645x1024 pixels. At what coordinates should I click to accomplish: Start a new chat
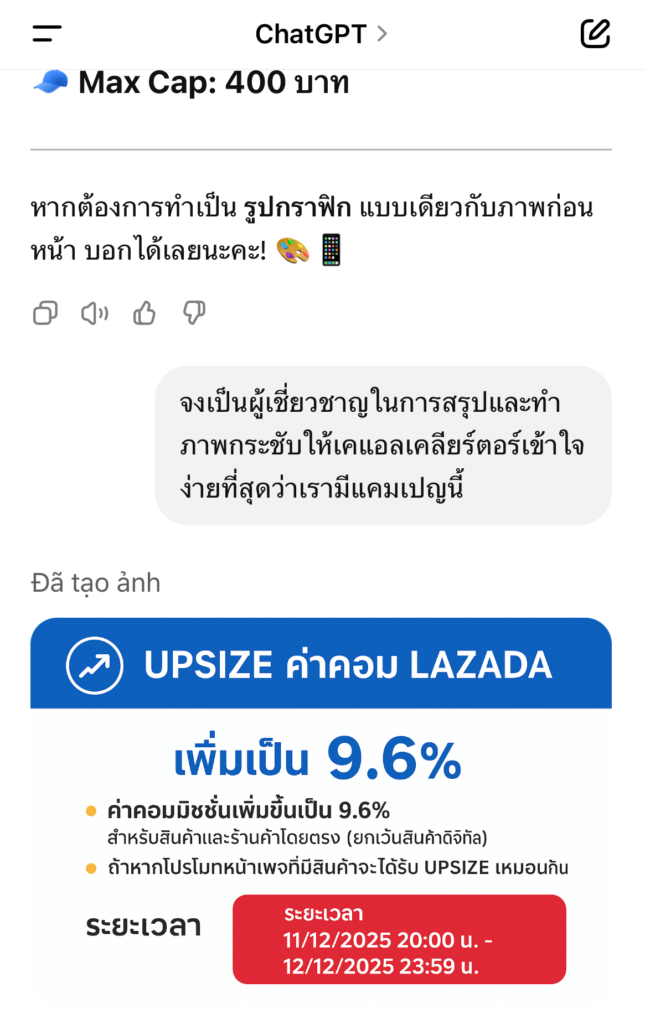[x=595, y=34]
